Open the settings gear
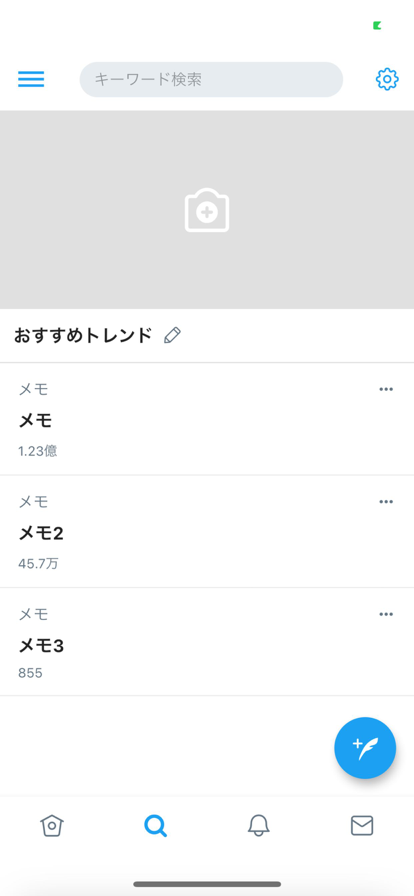 pyautogui.click(x=387, y=79)
